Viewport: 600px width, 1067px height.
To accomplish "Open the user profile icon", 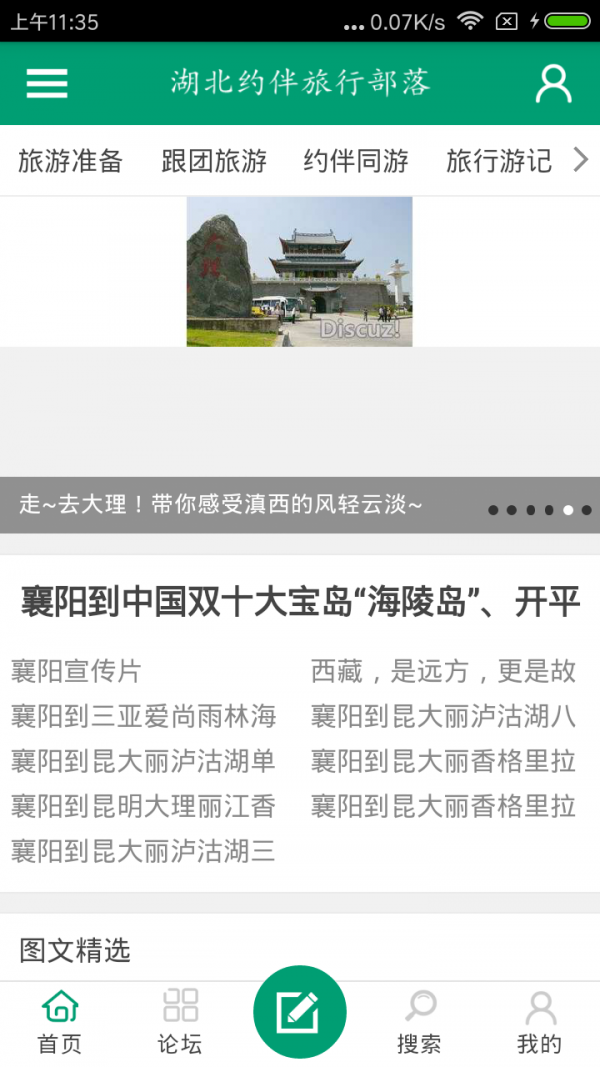I will (x=553, y=84).
